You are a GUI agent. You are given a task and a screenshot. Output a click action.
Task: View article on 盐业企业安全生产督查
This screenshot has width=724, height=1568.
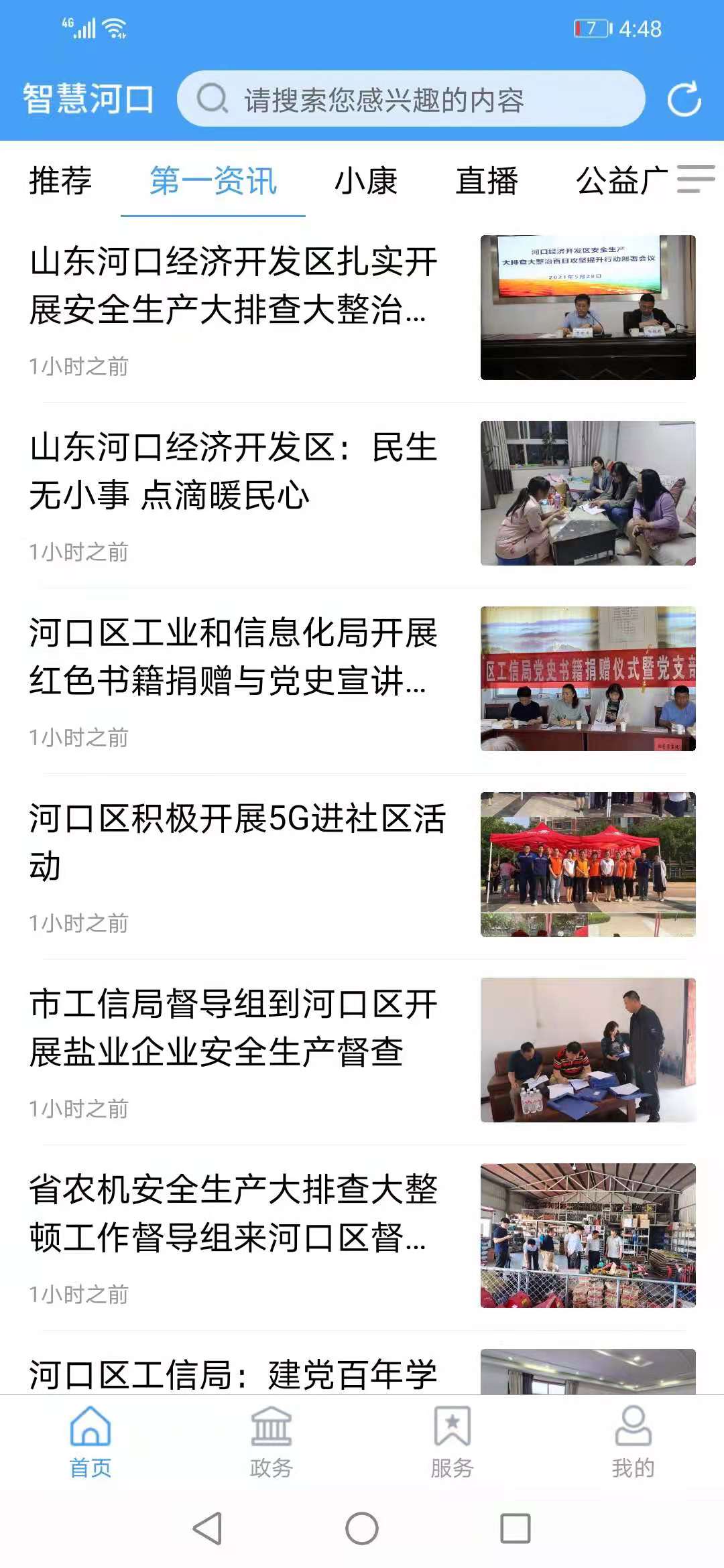[x=362, y=1051]
